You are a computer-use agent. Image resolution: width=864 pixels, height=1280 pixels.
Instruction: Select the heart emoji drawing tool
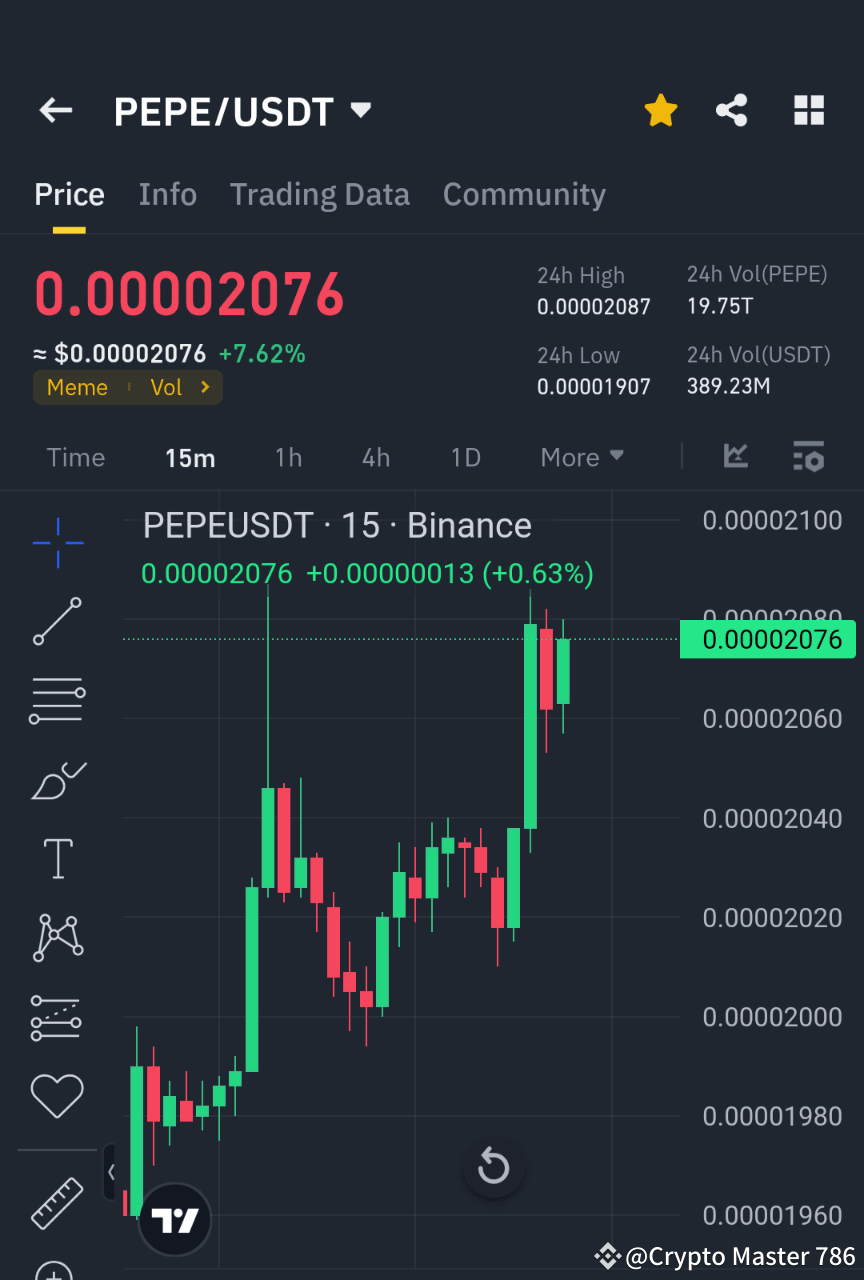click(x=57, y=1095)
